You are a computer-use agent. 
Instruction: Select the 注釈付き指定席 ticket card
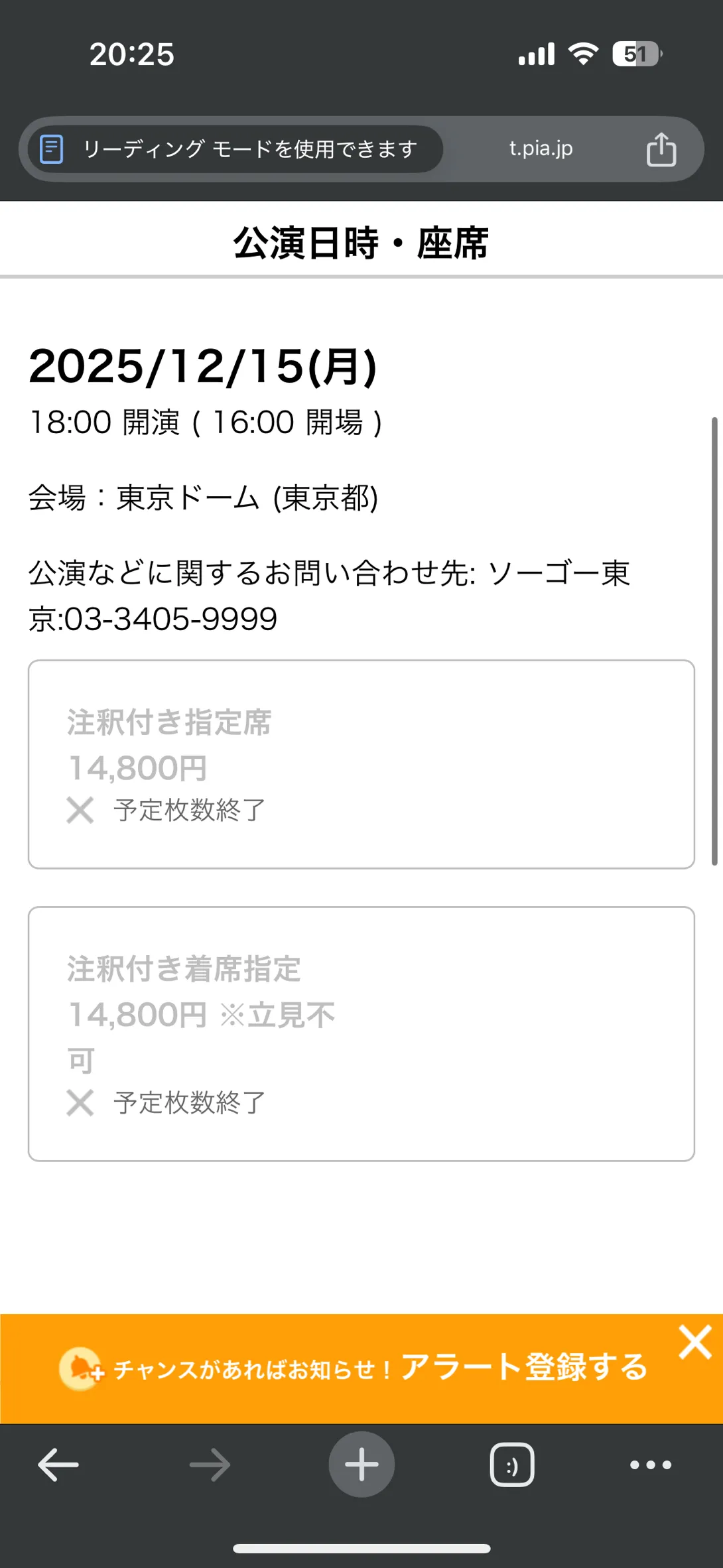(361, 764)
